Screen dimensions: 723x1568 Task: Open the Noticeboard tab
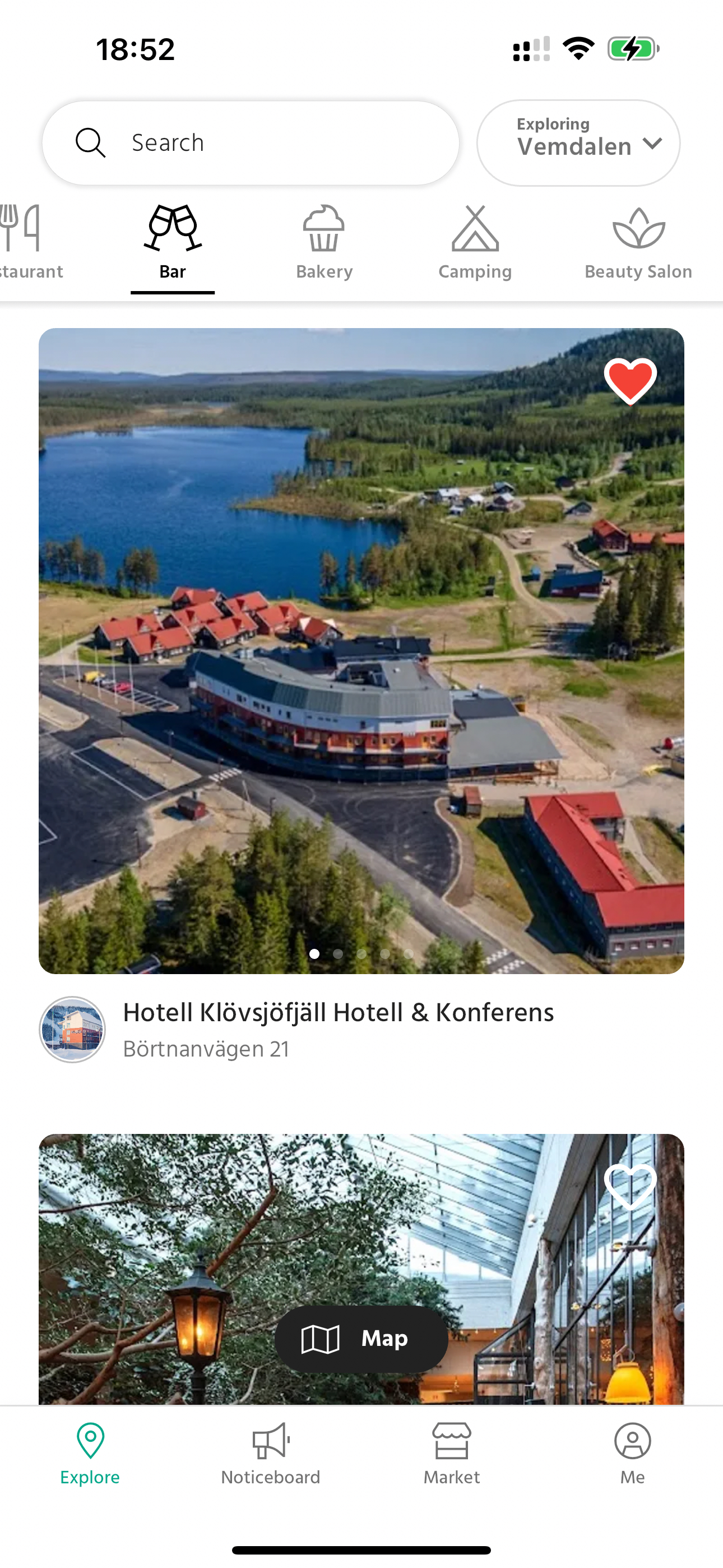[x=271, y=1453]
